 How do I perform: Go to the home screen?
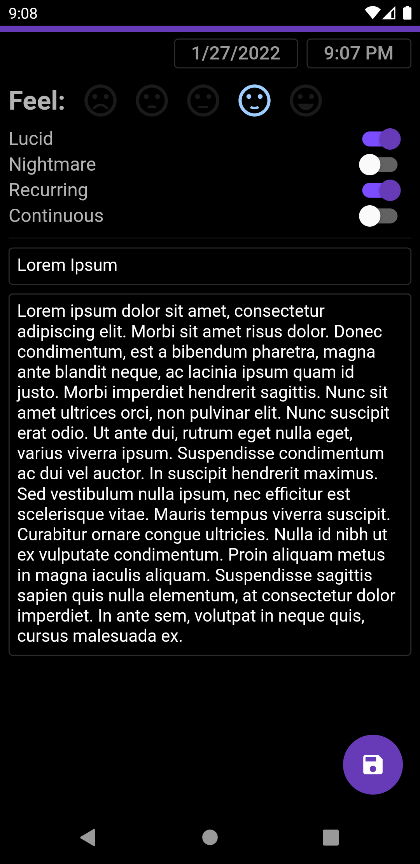click(209, 837)
